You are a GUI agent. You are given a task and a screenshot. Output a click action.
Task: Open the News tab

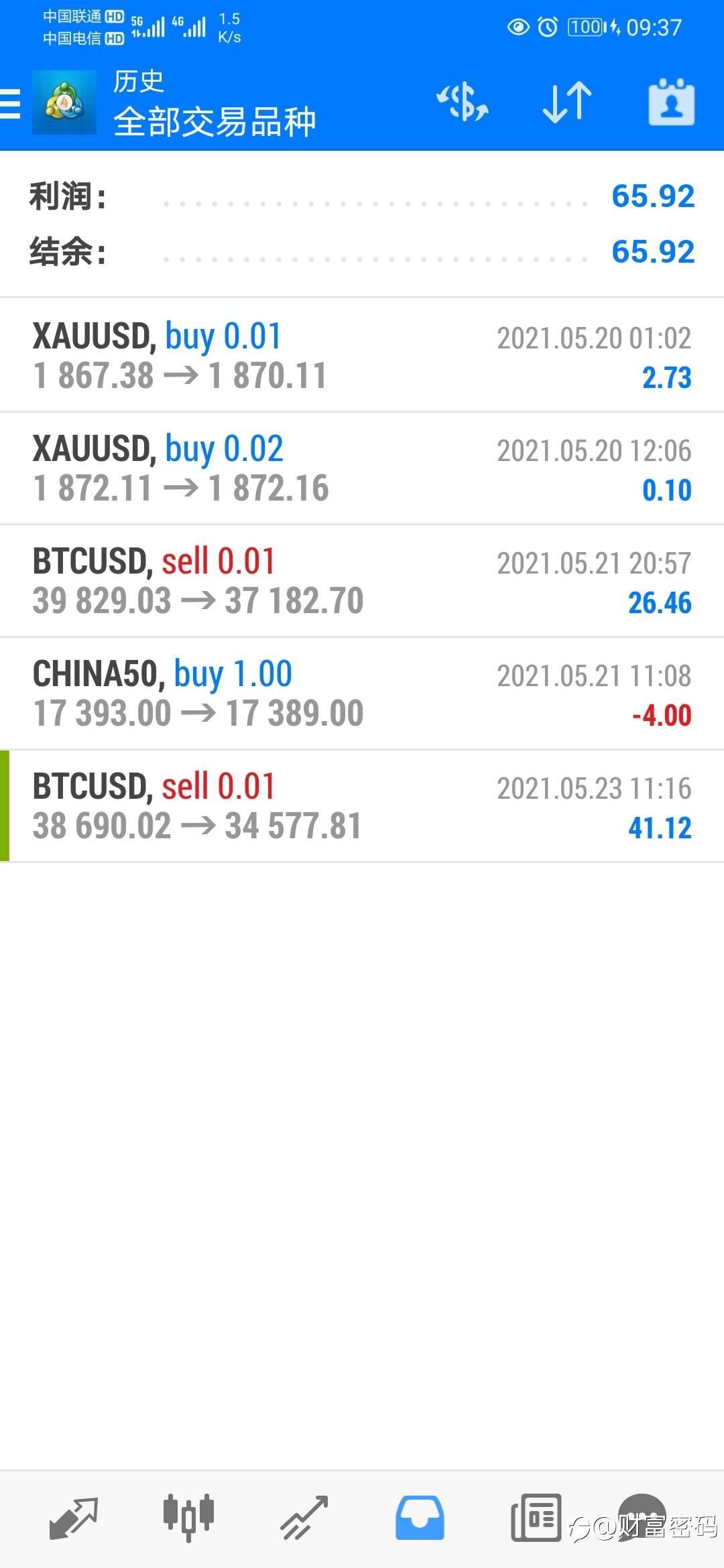pyautogui.click(x=536, y=1517)
